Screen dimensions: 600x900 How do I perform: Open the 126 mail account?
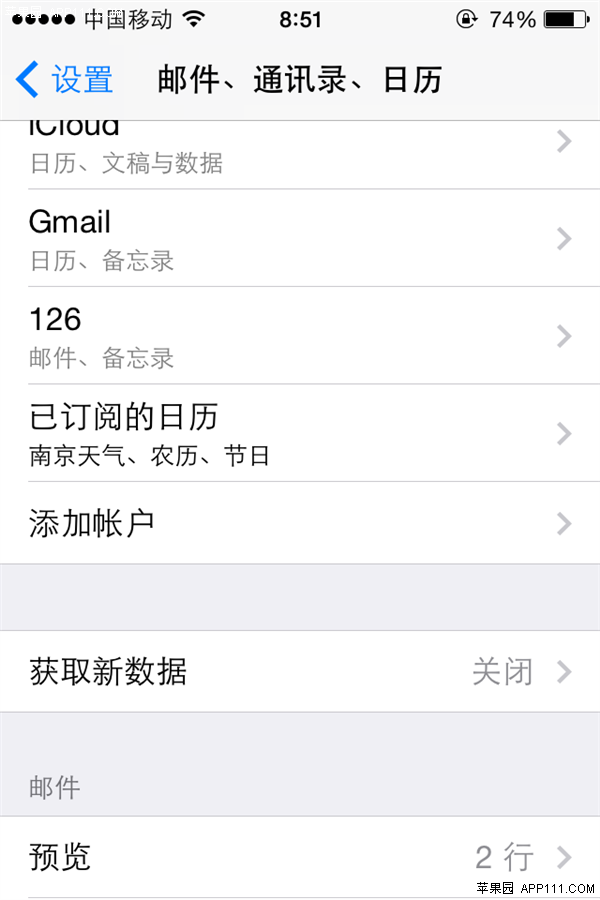tap(300, 335)
